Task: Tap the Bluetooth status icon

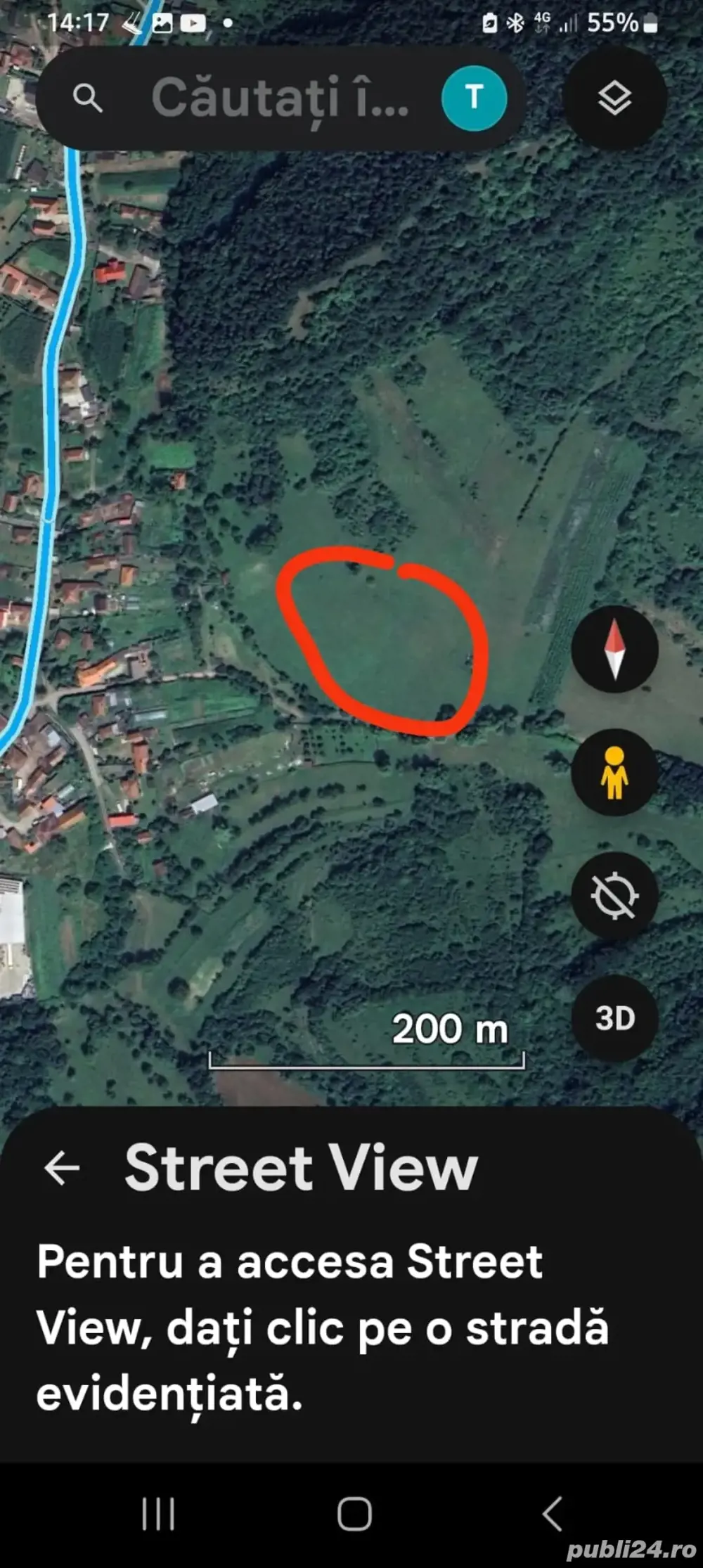Action: tap(514, 23)
